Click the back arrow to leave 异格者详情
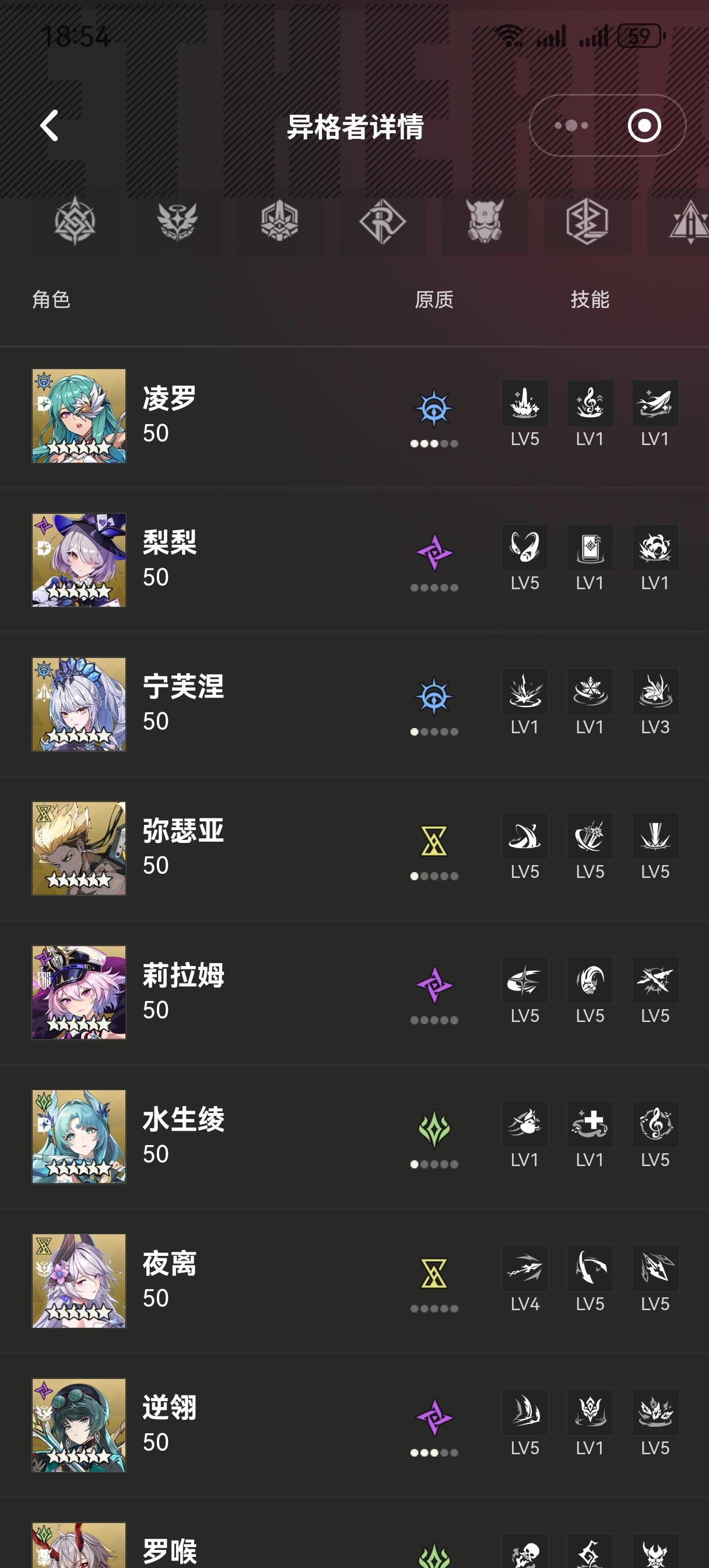 (51, 125)
